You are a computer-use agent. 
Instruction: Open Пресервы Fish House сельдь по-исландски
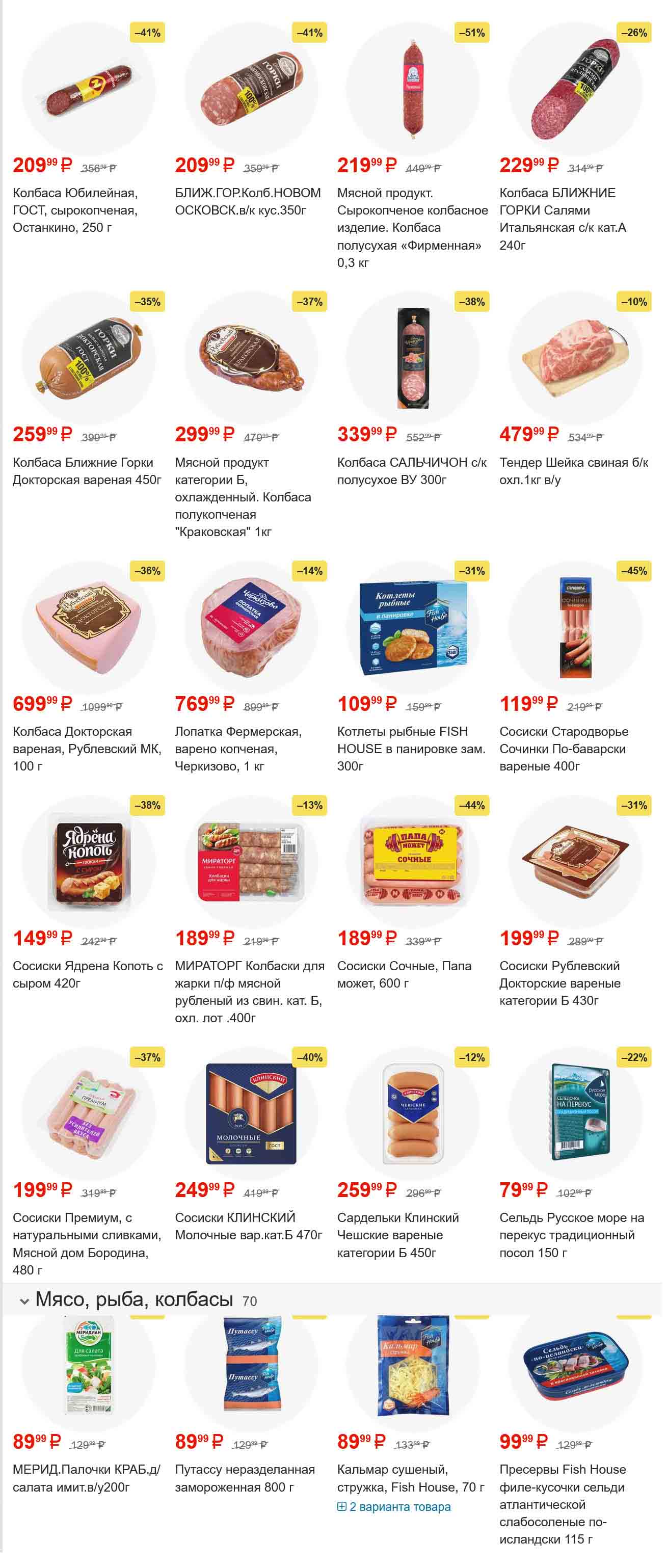[562, 1504]
